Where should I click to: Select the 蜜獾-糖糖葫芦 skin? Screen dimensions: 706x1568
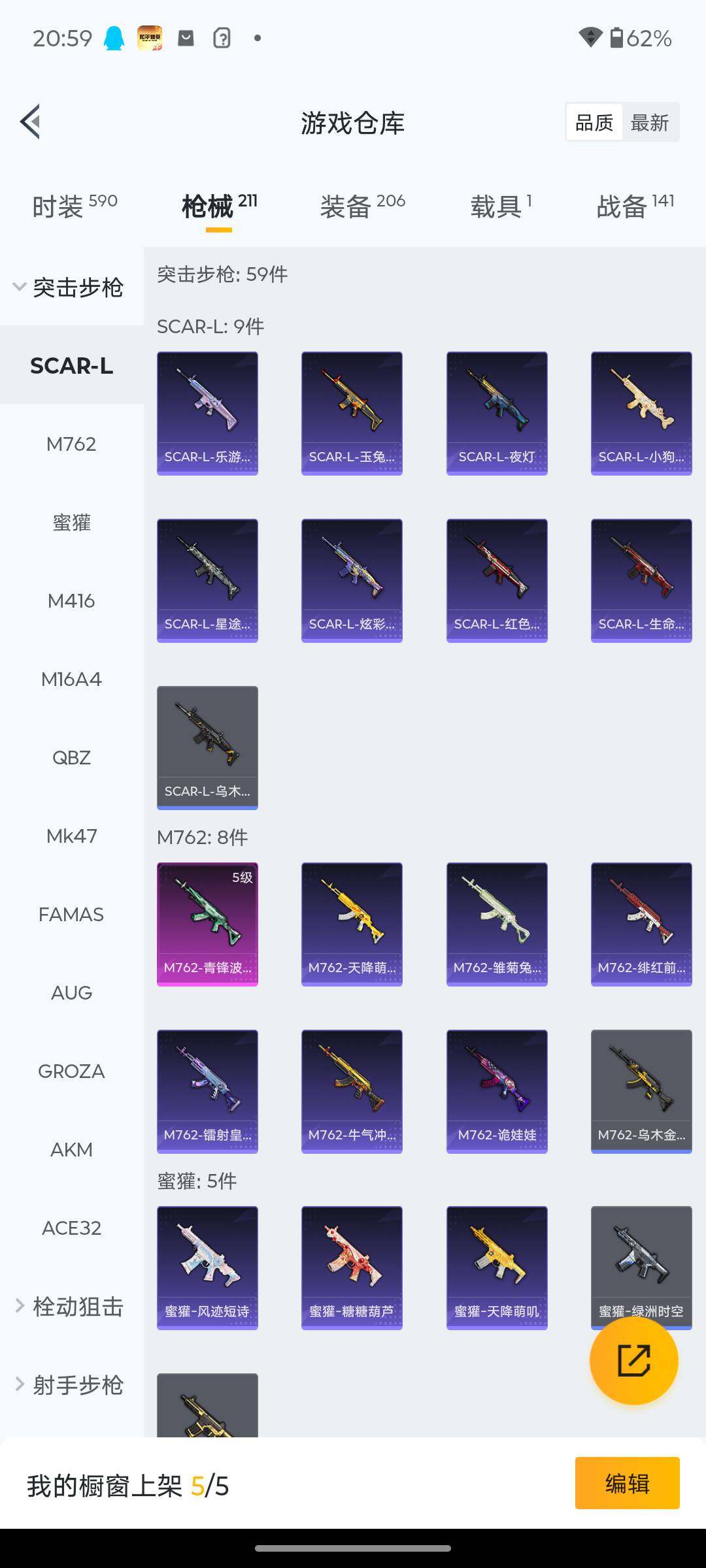pos(352,1267)
